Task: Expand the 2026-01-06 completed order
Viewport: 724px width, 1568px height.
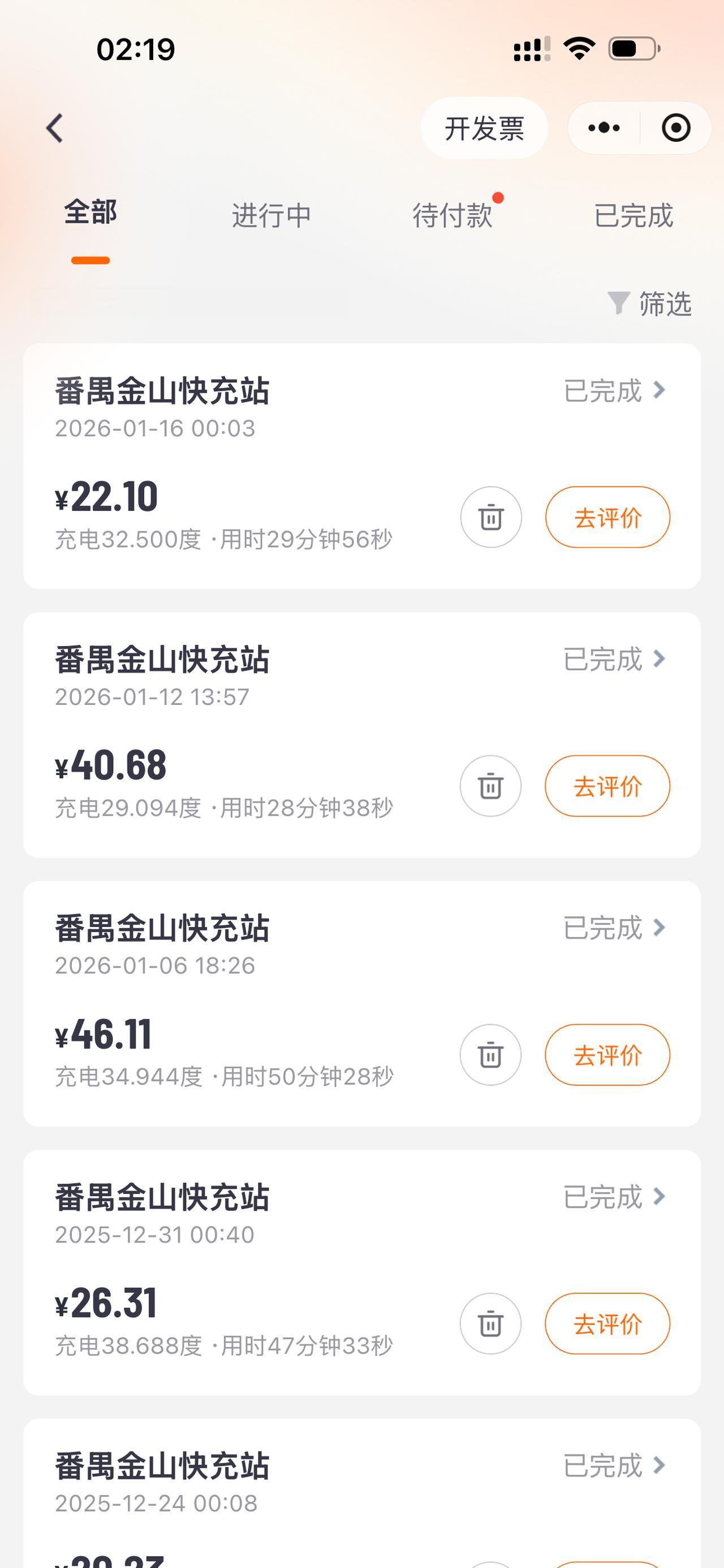Action: [x=658, y=927]
